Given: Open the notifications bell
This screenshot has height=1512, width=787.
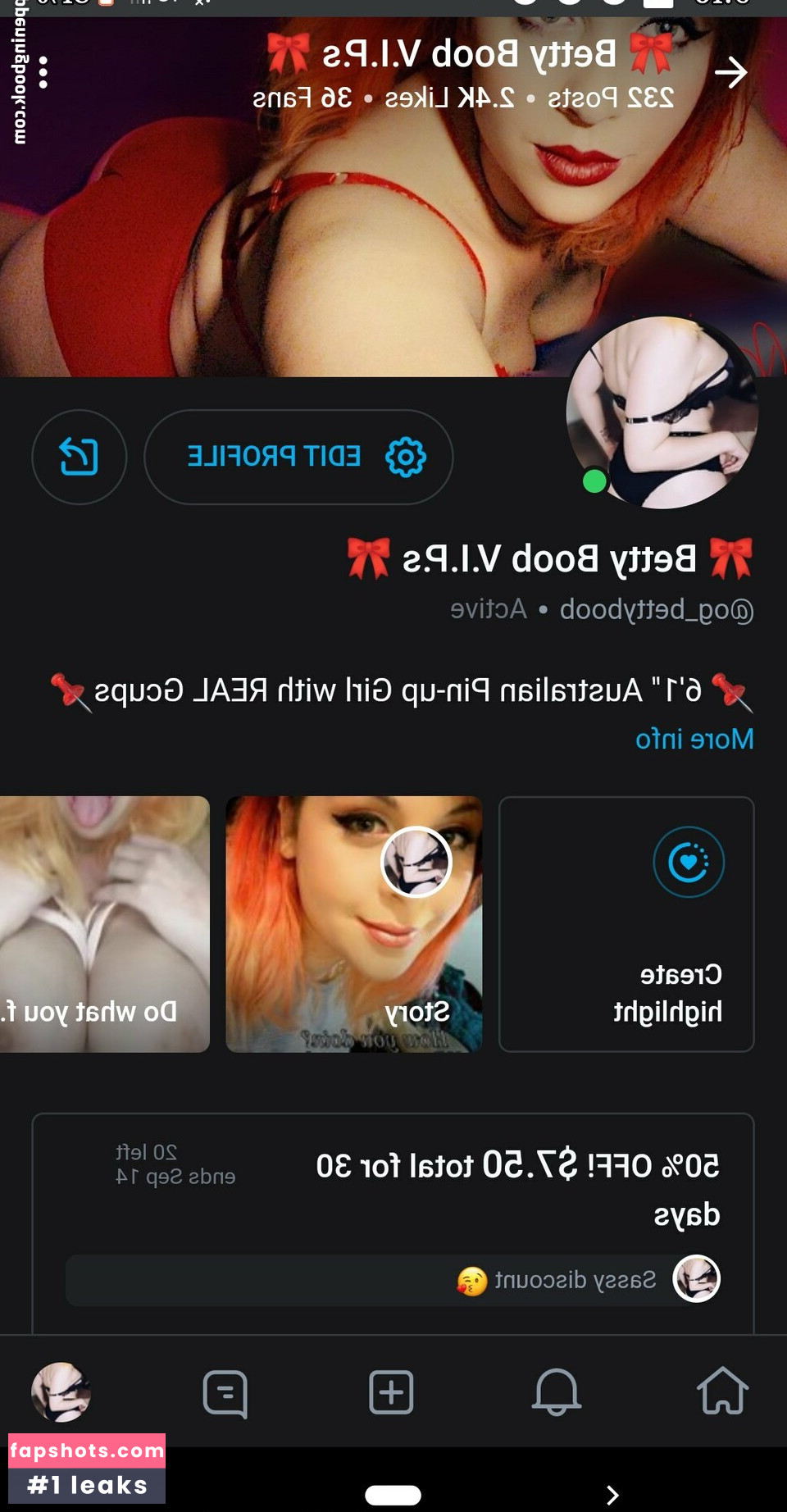Looking at the screenshot, I should [x=557, y=1391].
